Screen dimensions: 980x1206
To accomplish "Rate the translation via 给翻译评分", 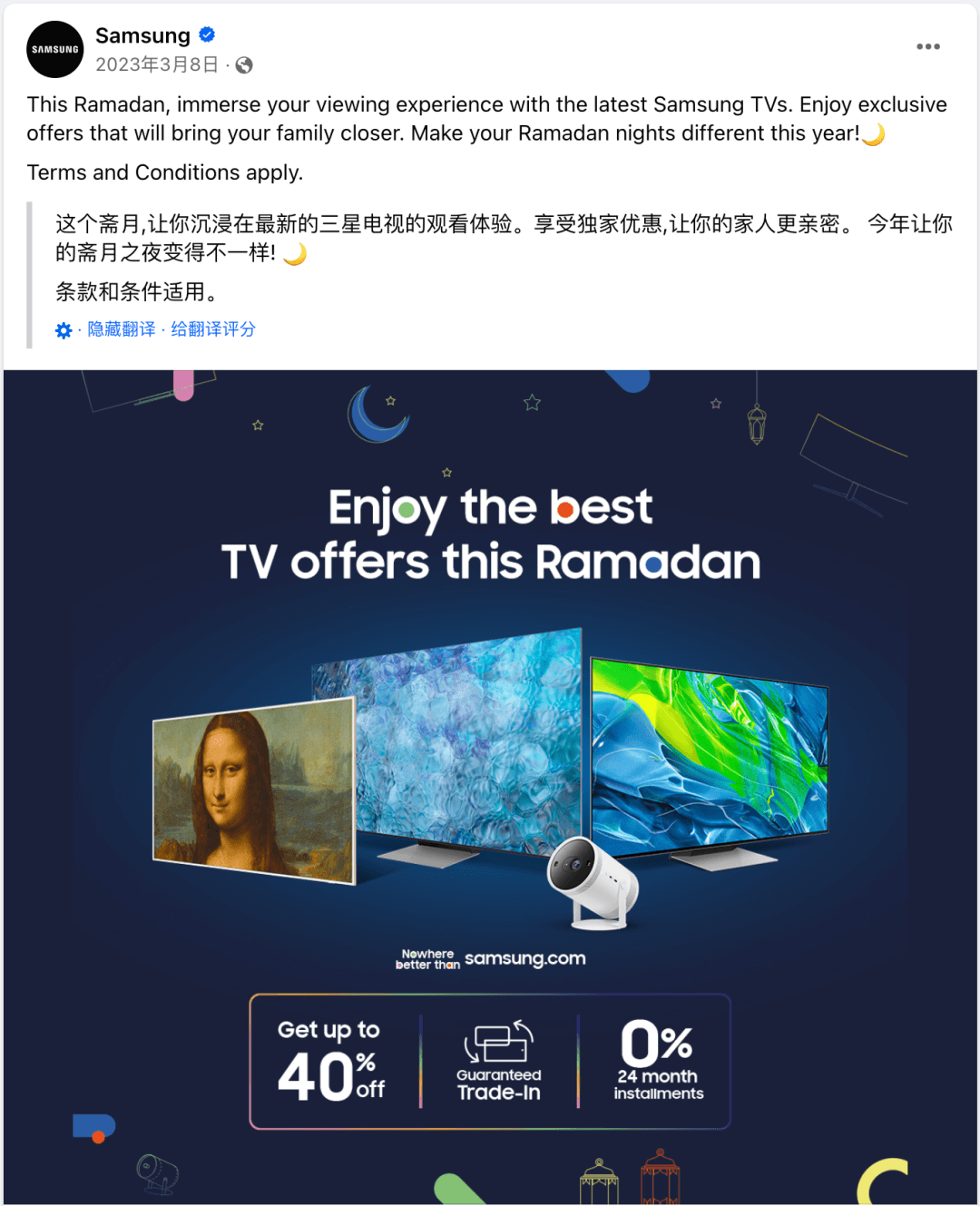I will click(213, 329).
